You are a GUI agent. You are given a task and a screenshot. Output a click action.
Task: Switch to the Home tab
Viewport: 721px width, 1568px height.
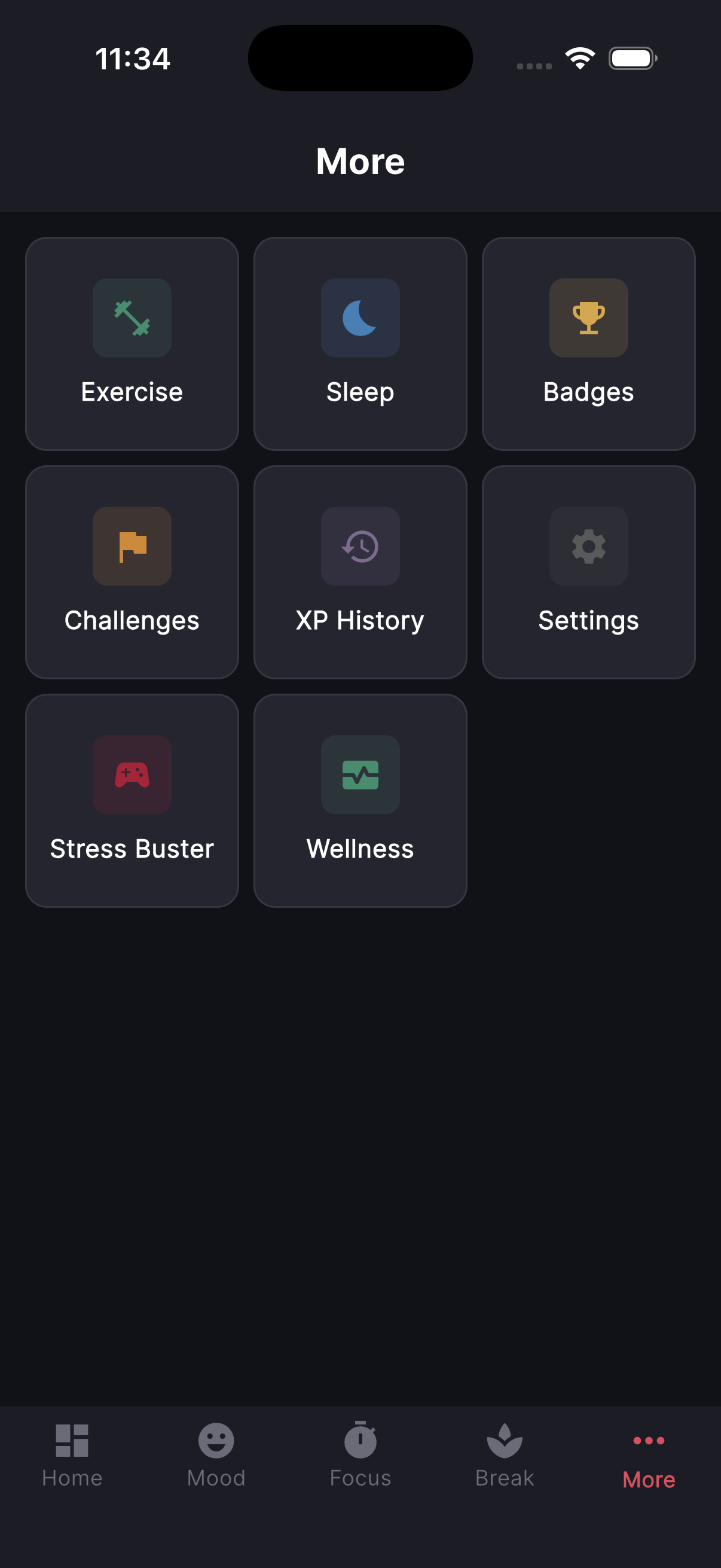(72, 1456)
